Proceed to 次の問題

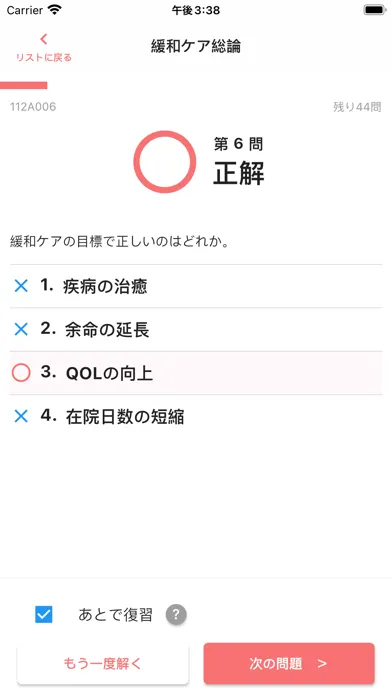coord(289,664)
